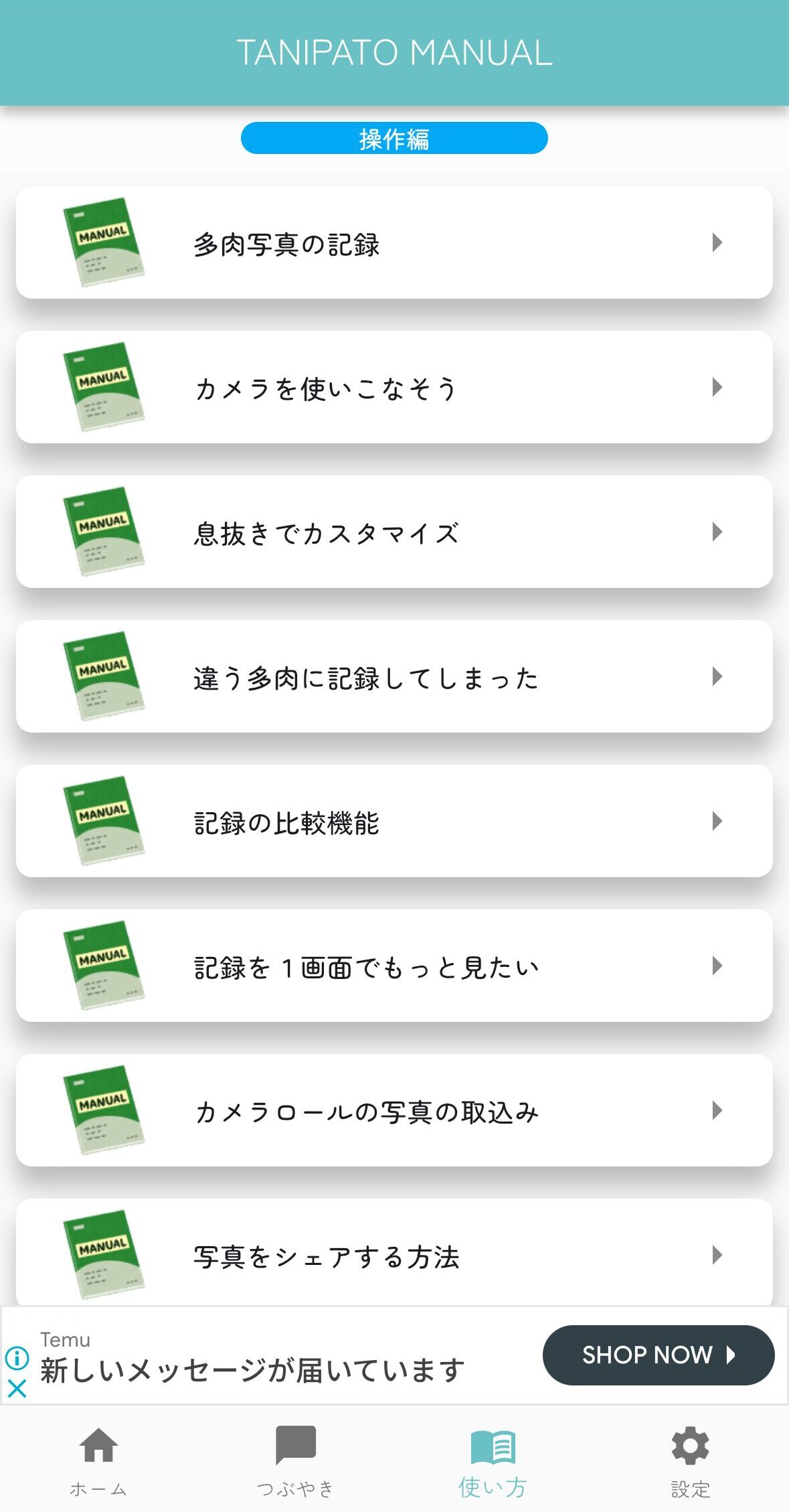
Task: Tap SHOP NOW on the Temu ad
Action: click(x=659, y=1355)
